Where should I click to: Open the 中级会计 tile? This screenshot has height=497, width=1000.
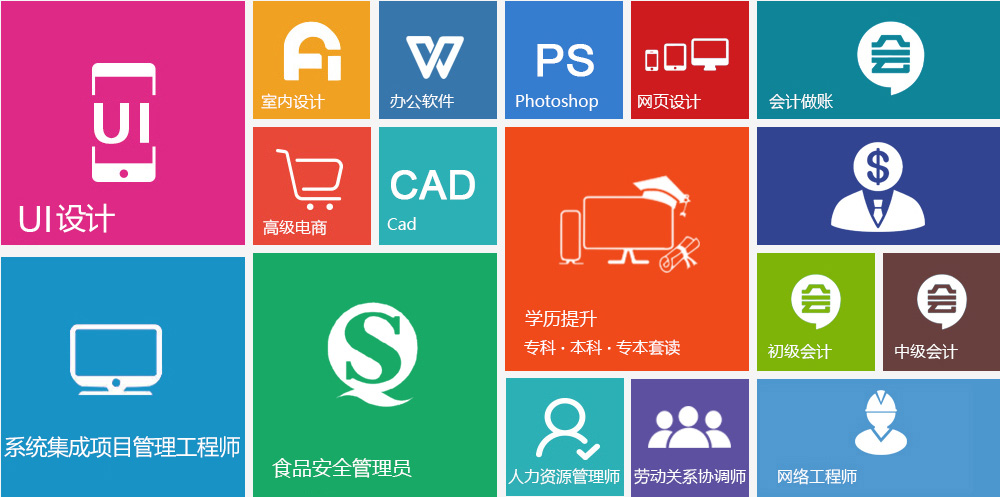coord(940,312)
